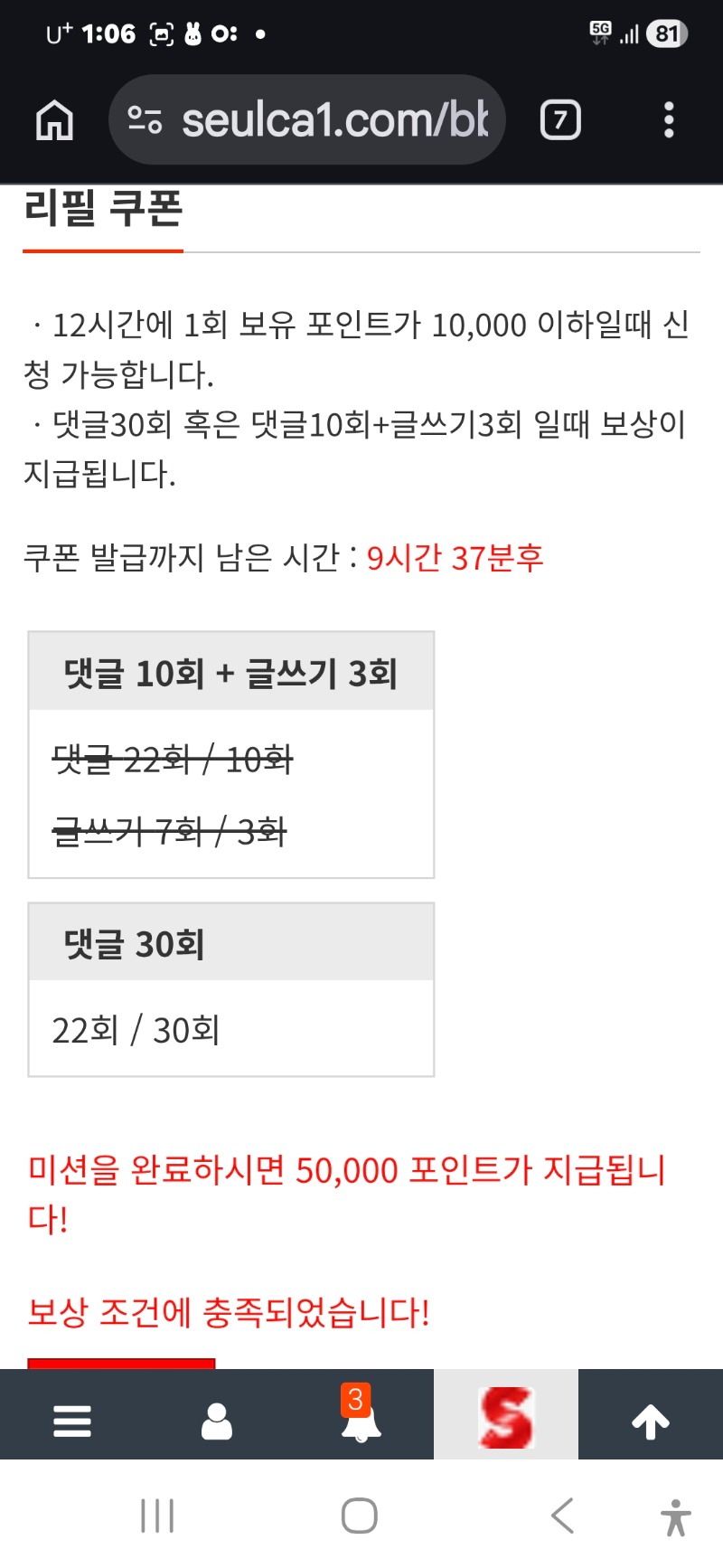Open the user profile icon
The width and height of the screenshot is (723, 1568).
point(217,1421)
